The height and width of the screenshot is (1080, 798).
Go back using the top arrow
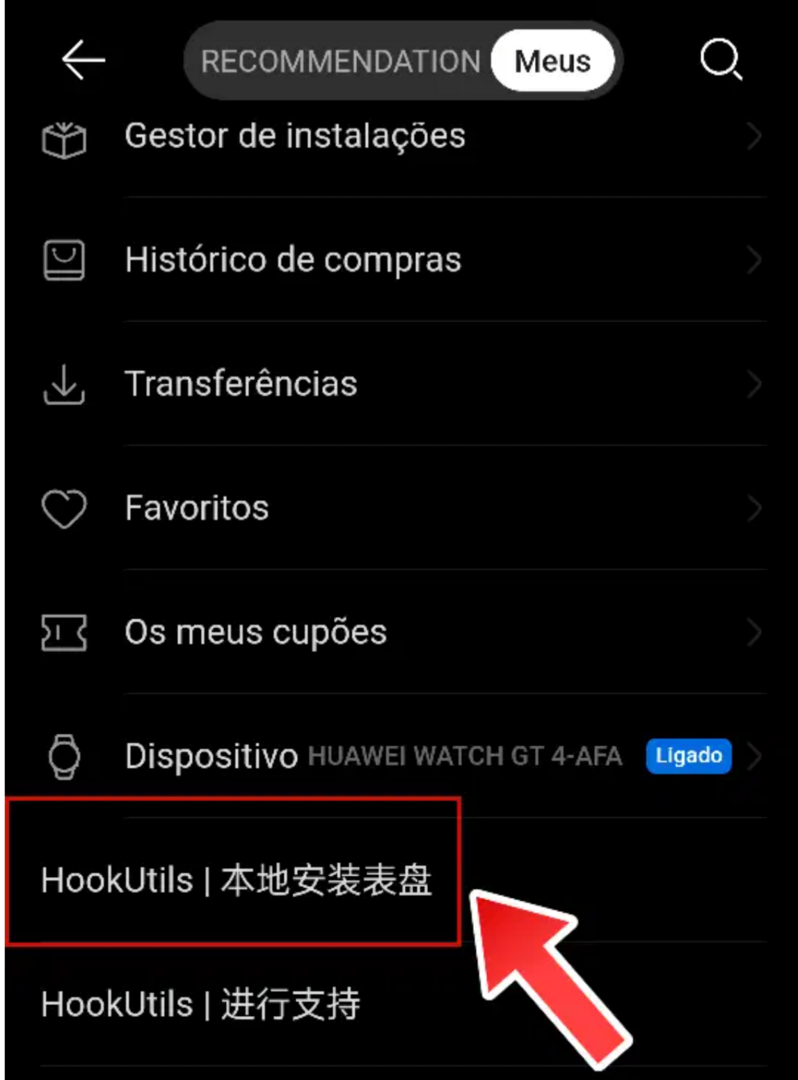coord(83,61)
